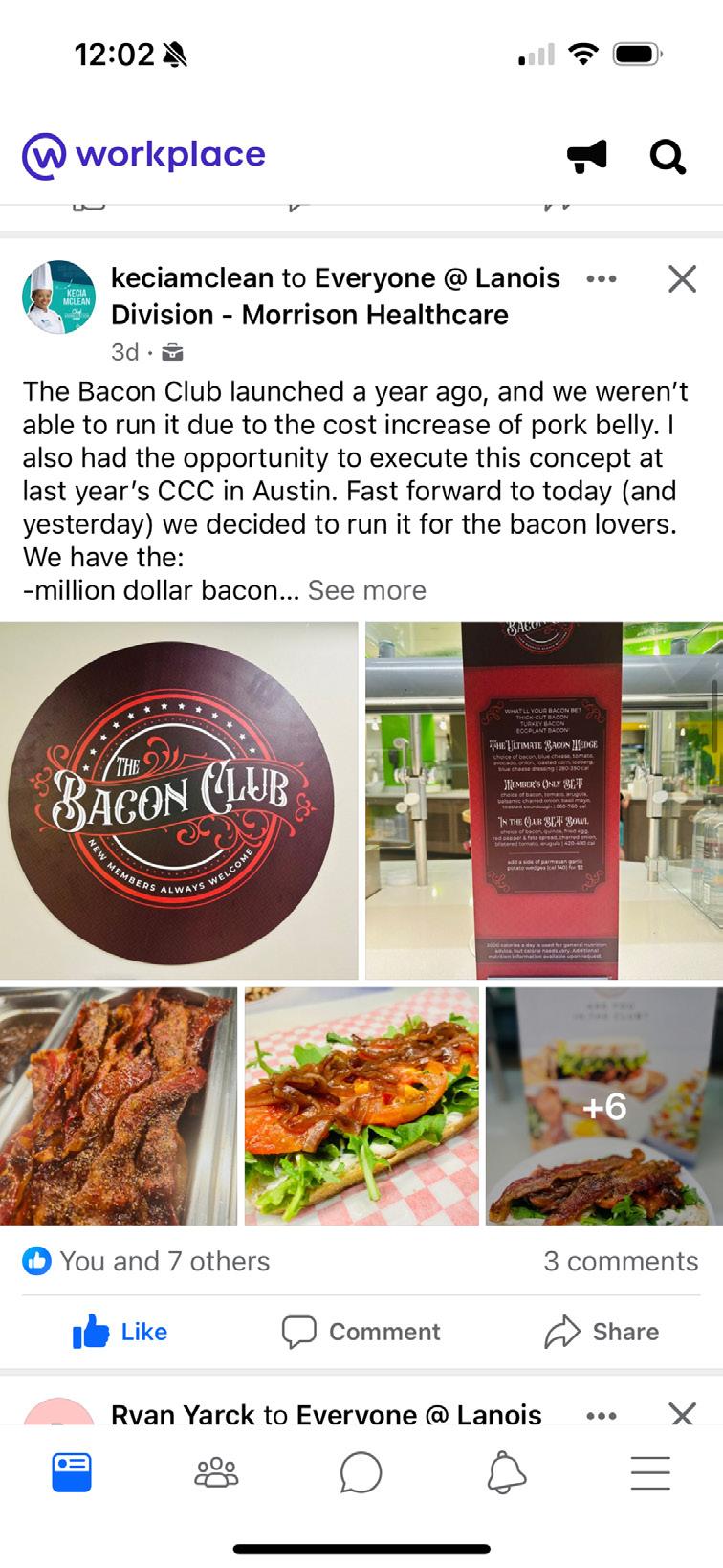Open the hamburger menu tab
This screenshot has height=1568, width=723.
pyautogui.click(x=650, y=1472)
